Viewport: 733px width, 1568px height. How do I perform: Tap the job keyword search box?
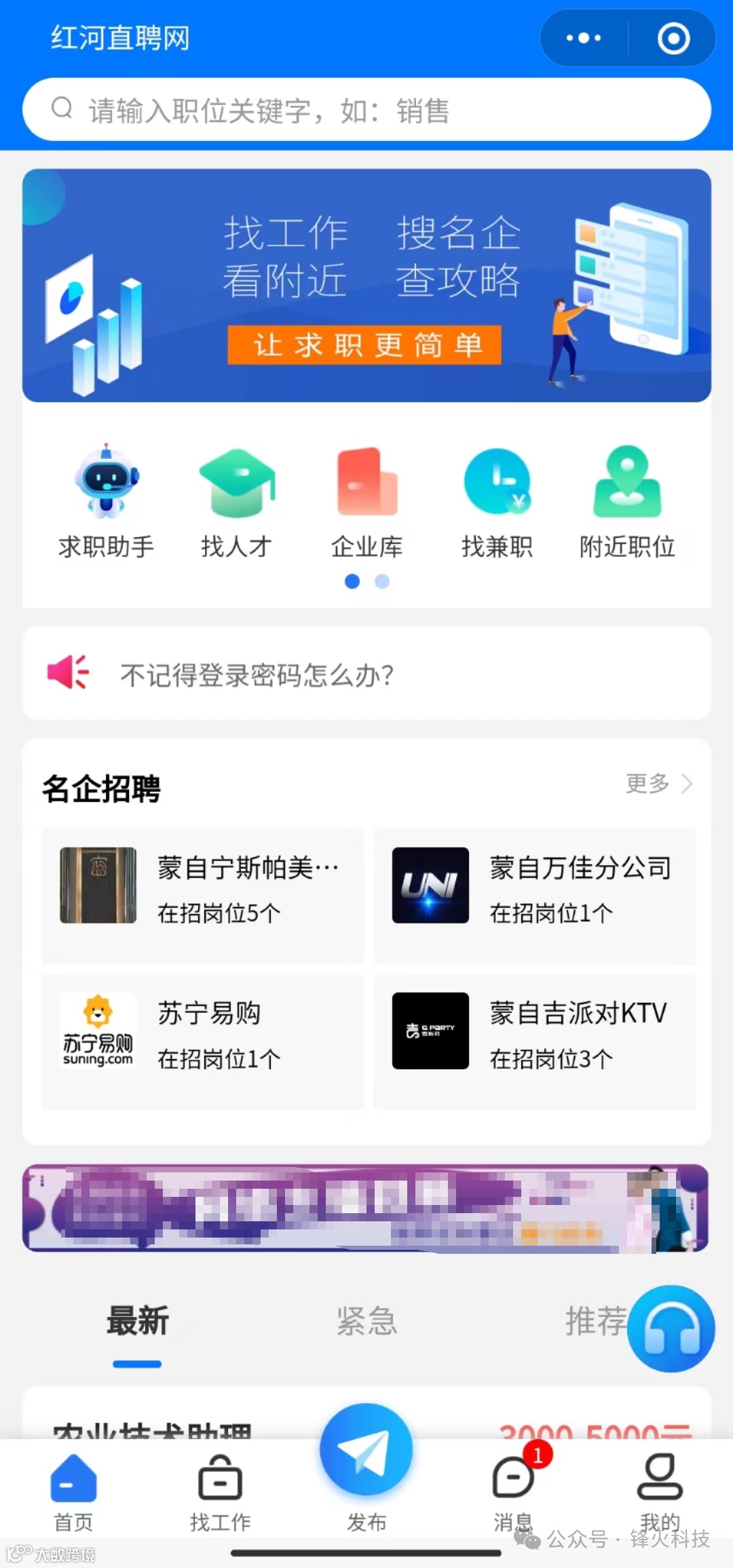tap(366, 110)
